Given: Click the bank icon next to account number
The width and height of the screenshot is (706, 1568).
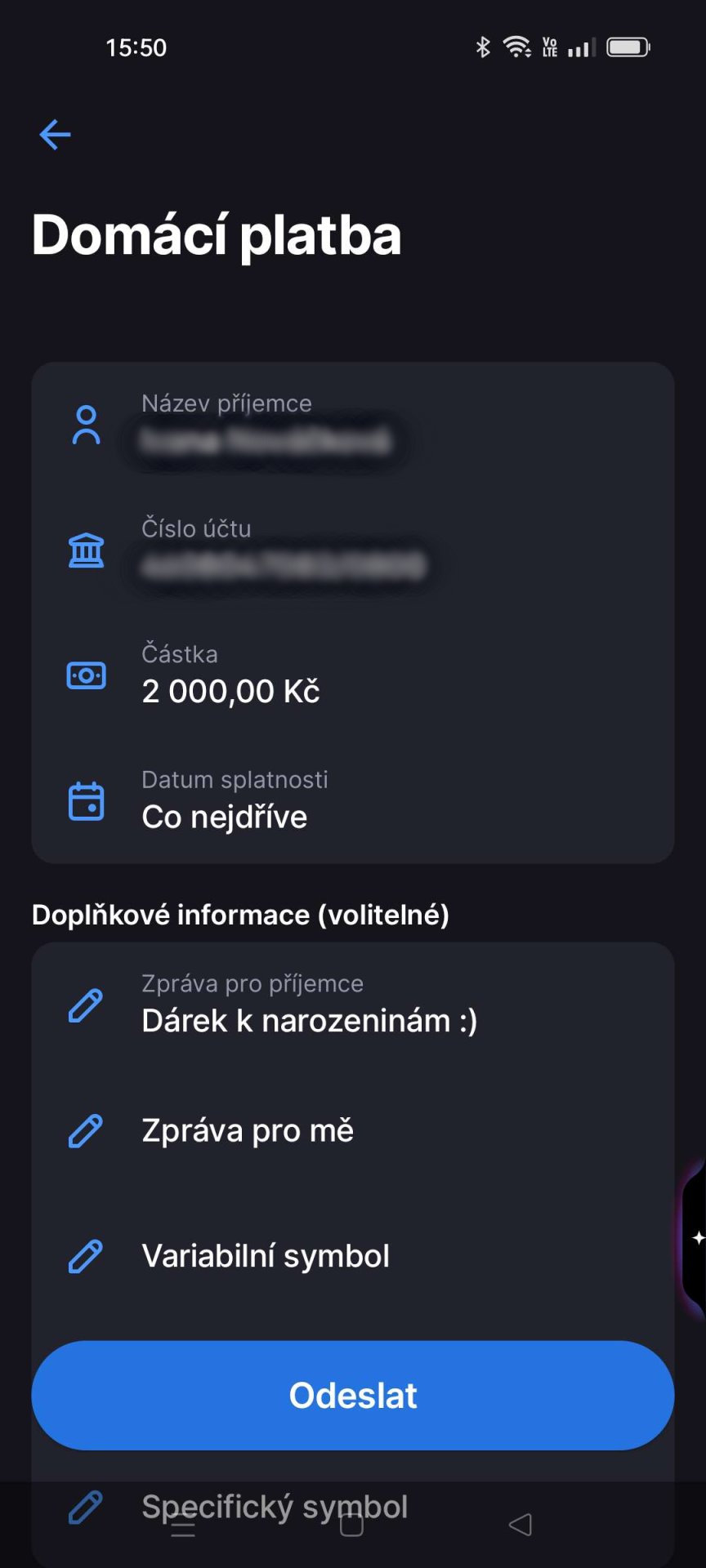Looking at the screenshot, I should pyautogui.click(x=87, y=551).
